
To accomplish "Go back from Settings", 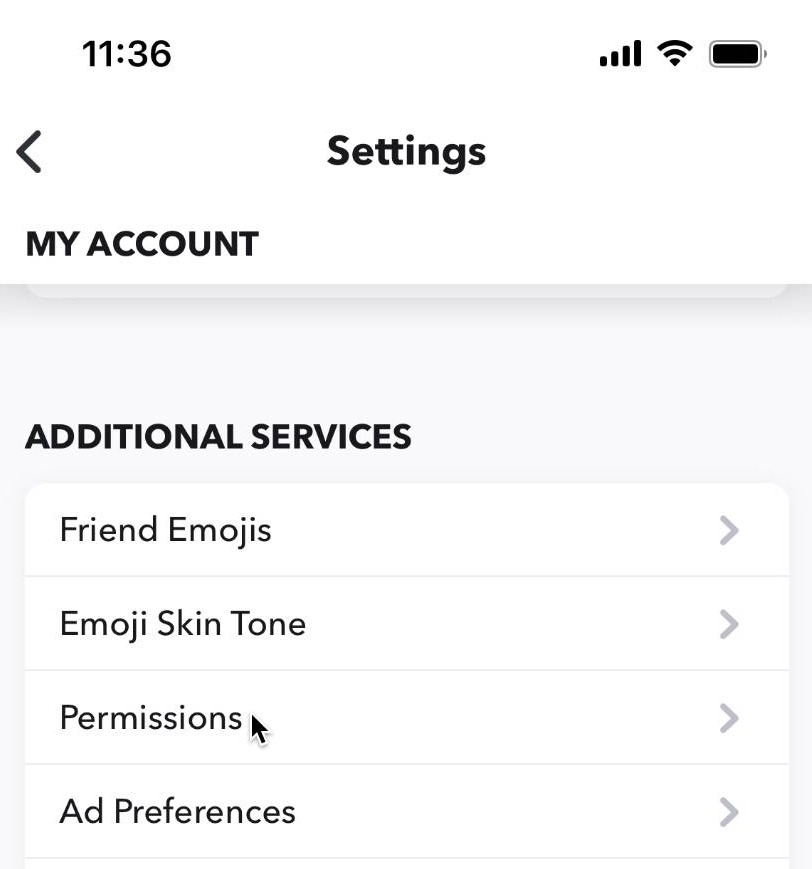I will 30,152.
